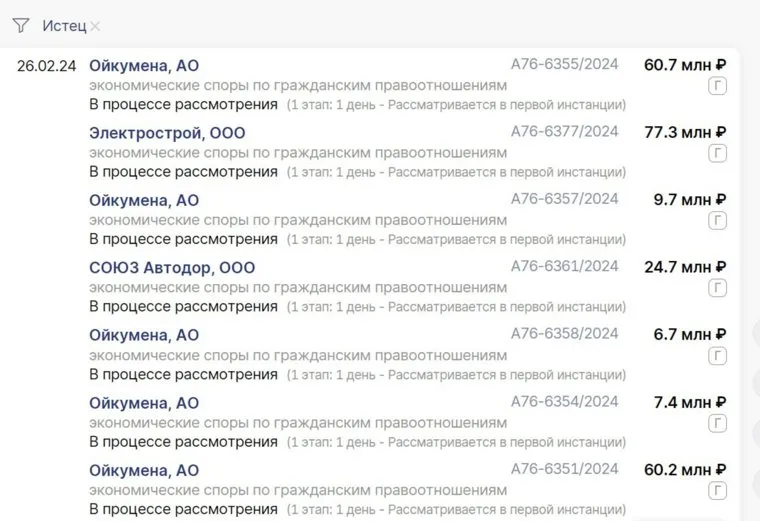Open Электрострой, ООО company link
The height and width of the screenshot is (521, 760).
click(167, 133)
